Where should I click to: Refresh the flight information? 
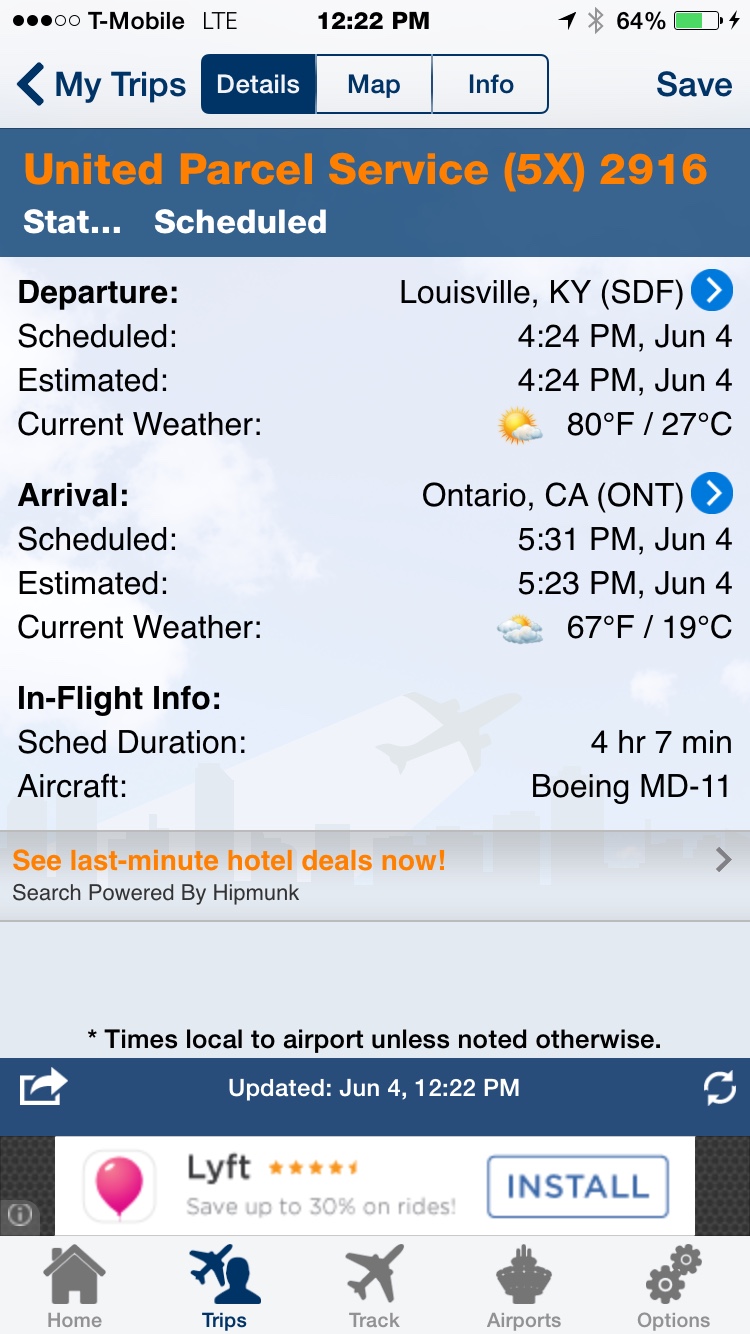click(x=719, y=1088)
